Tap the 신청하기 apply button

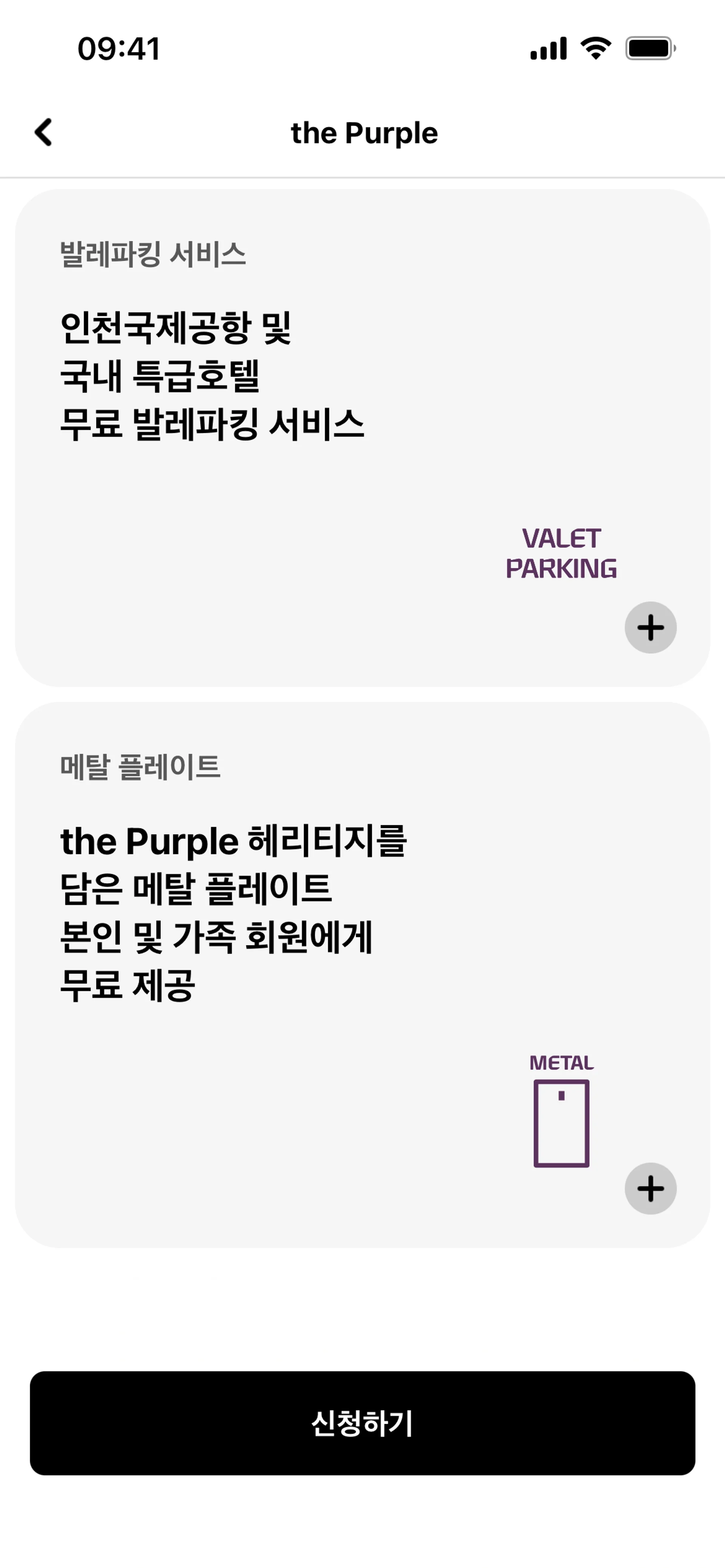pyautogui.click(x=362, y=1423)
